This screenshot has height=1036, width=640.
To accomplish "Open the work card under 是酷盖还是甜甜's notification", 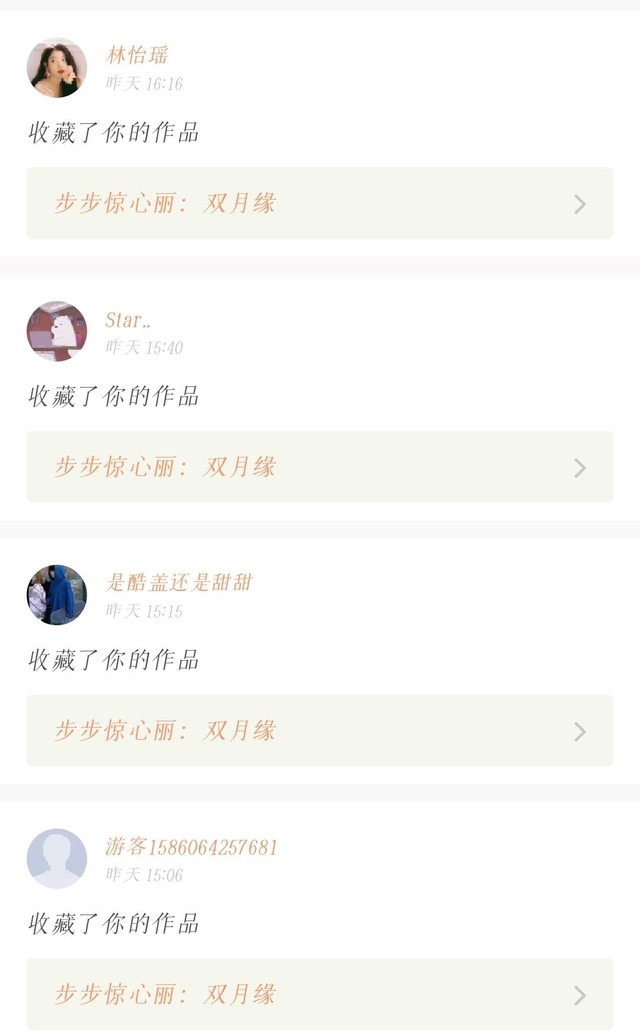I will coord(320,730).
